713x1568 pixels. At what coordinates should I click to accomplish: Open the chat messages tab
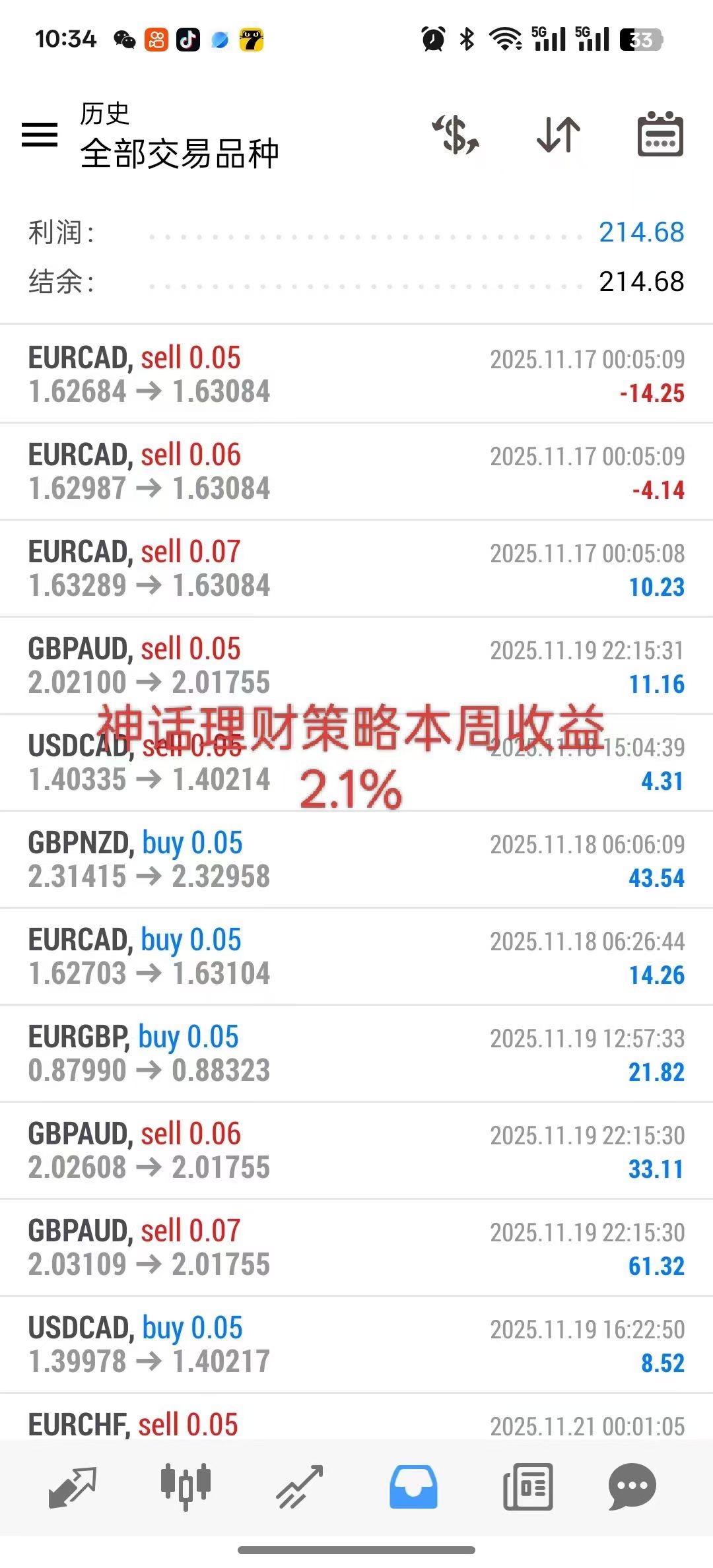point(632,1487)
